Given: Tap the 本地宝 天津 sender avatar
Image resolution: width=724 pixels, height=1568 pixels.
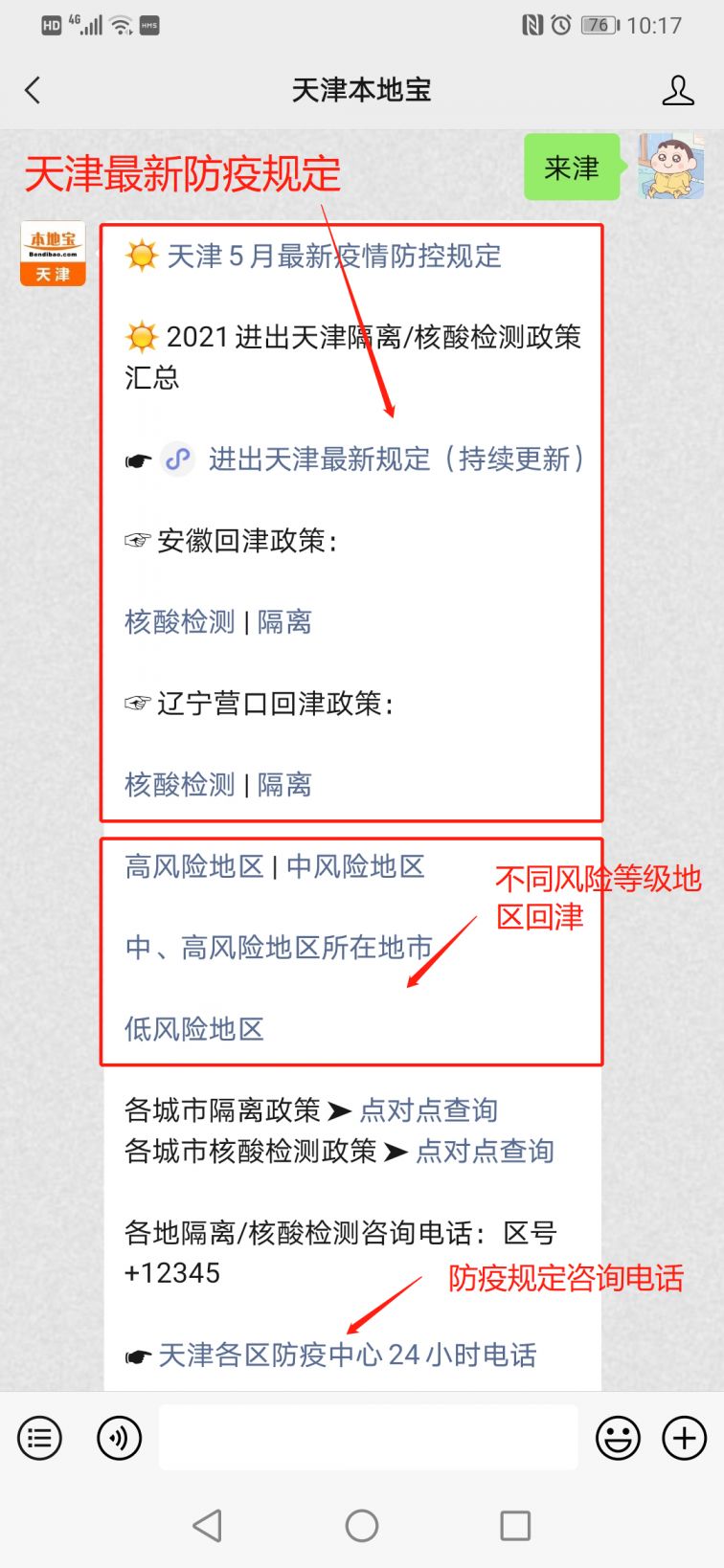Looking at the screenshot, I should [x=53, y=254].
